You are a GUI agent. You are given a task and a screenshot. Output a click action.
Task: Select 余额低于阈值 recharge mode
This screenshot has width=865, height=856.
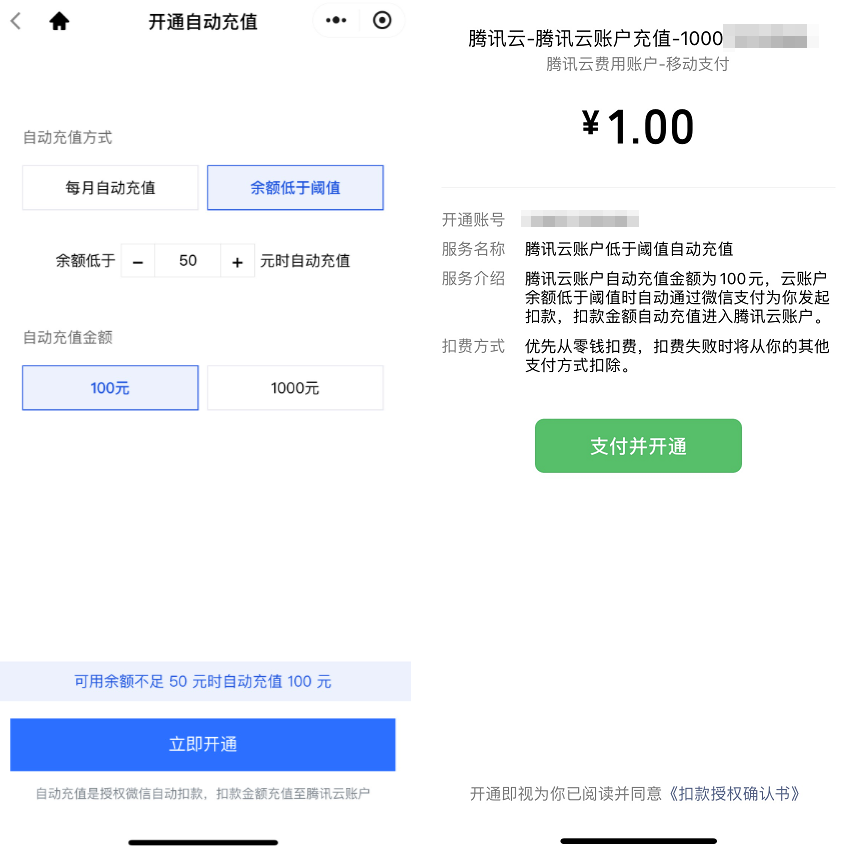click(295, 187)
